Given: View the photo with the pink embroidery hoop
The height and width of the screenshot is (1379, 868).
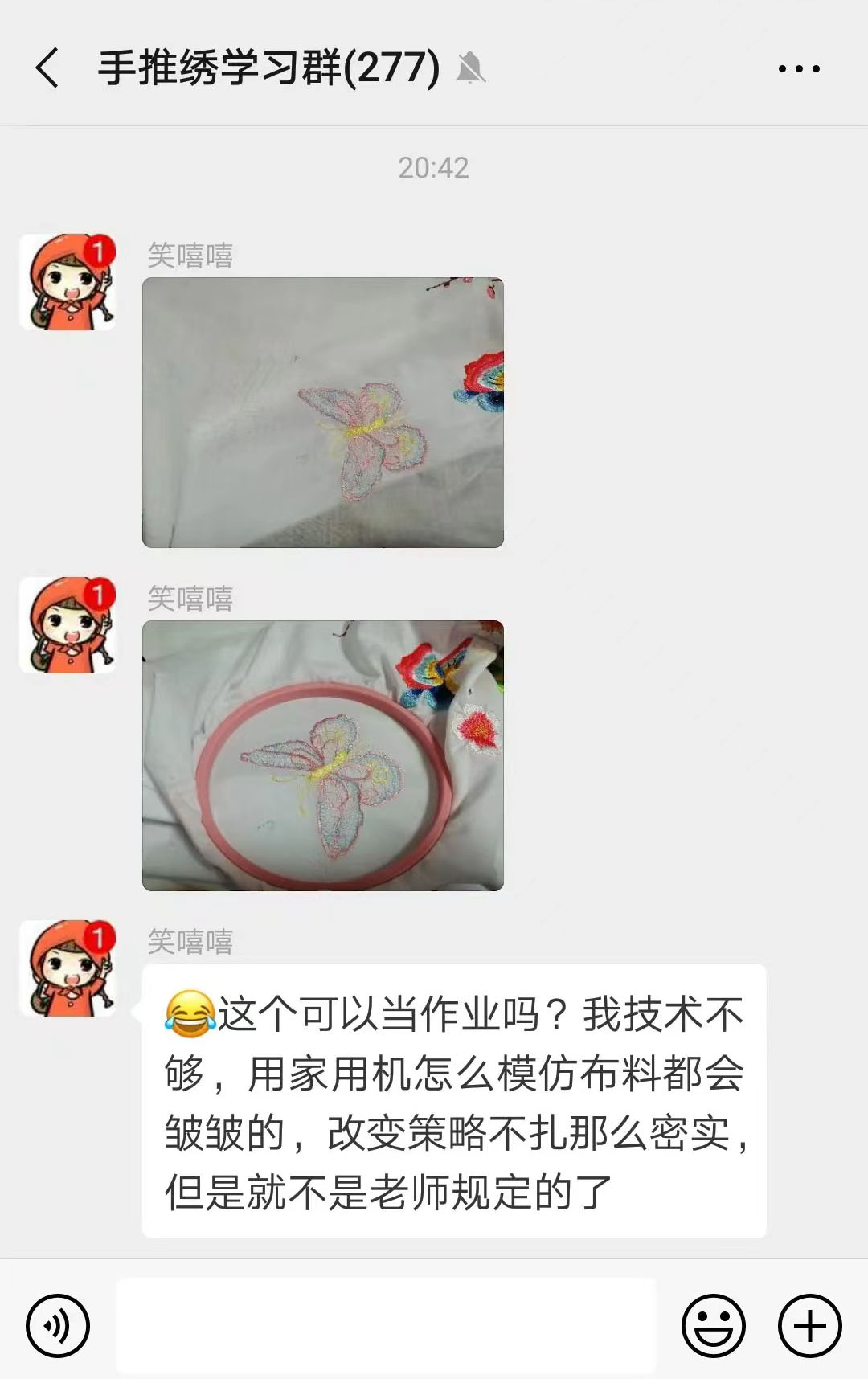Looking at the screenshot, I should click(322, 755).
